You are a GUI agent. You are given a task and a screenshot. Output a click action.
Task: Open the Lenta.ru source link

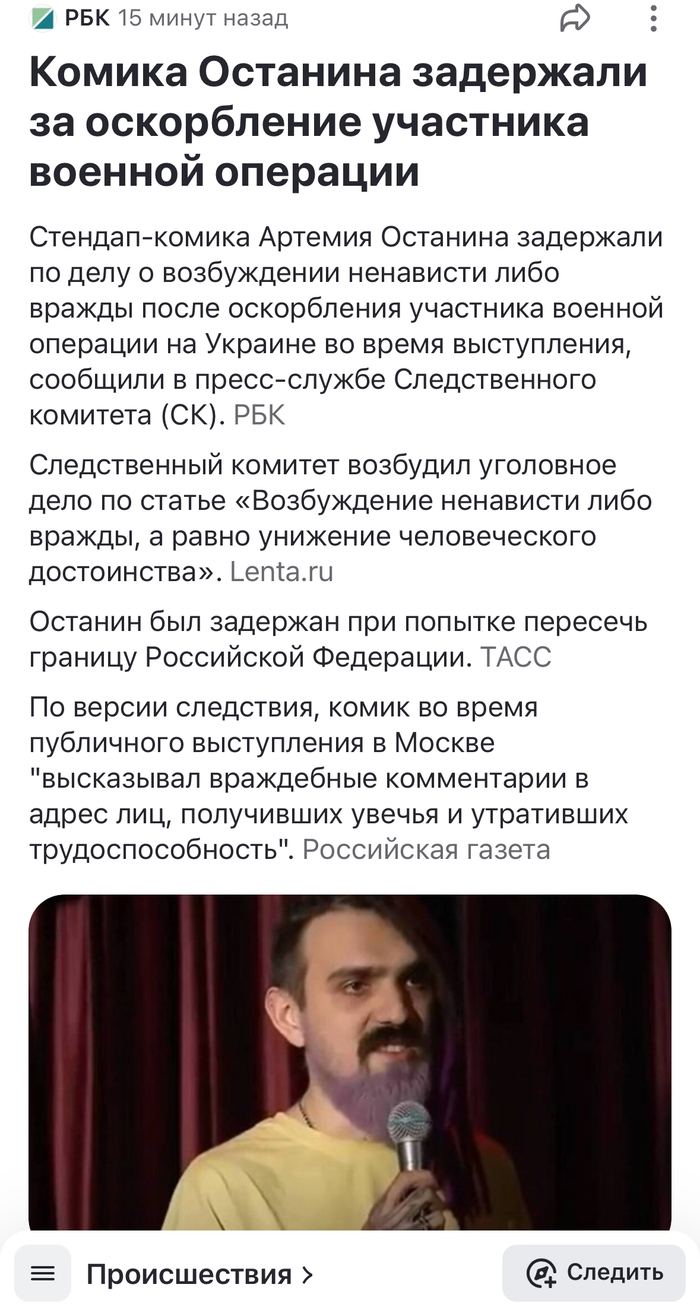click(281, 572)
